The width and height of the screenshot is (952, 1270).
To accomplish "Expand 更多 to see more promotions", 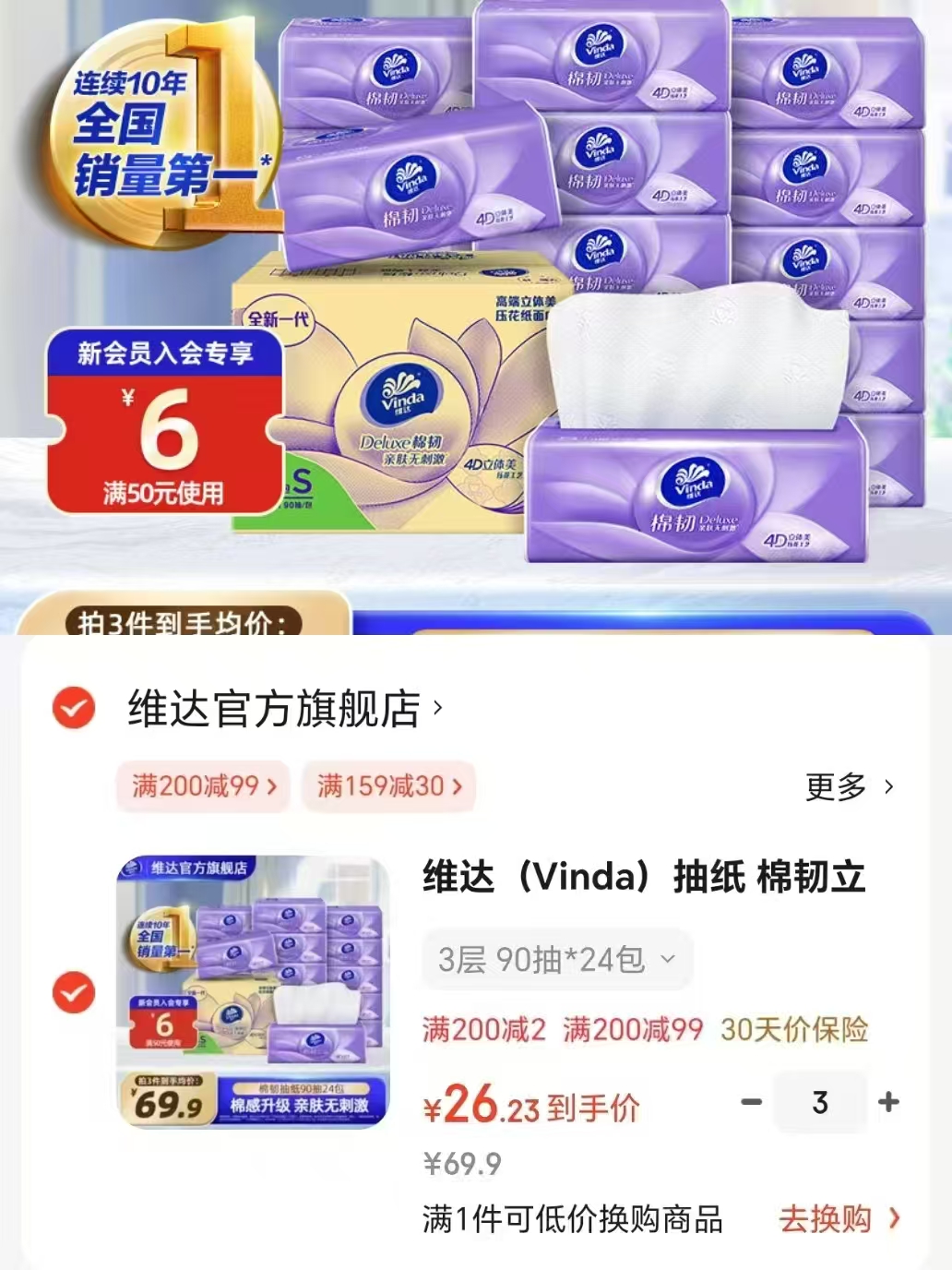I will click(x=845, y=786).
